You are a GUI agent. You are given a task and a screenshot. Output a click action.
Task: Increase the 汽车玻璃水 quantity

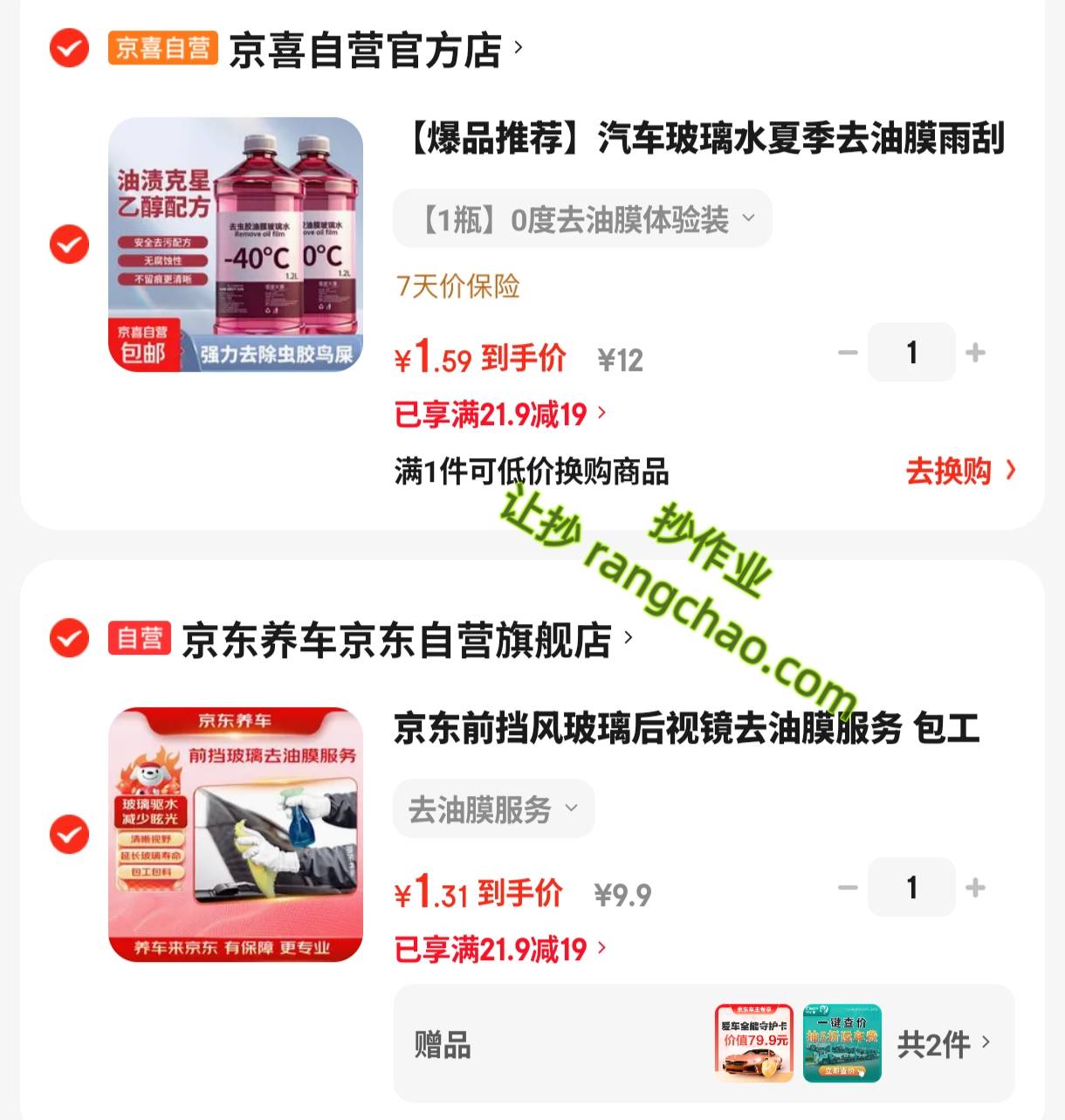(975, 353)
